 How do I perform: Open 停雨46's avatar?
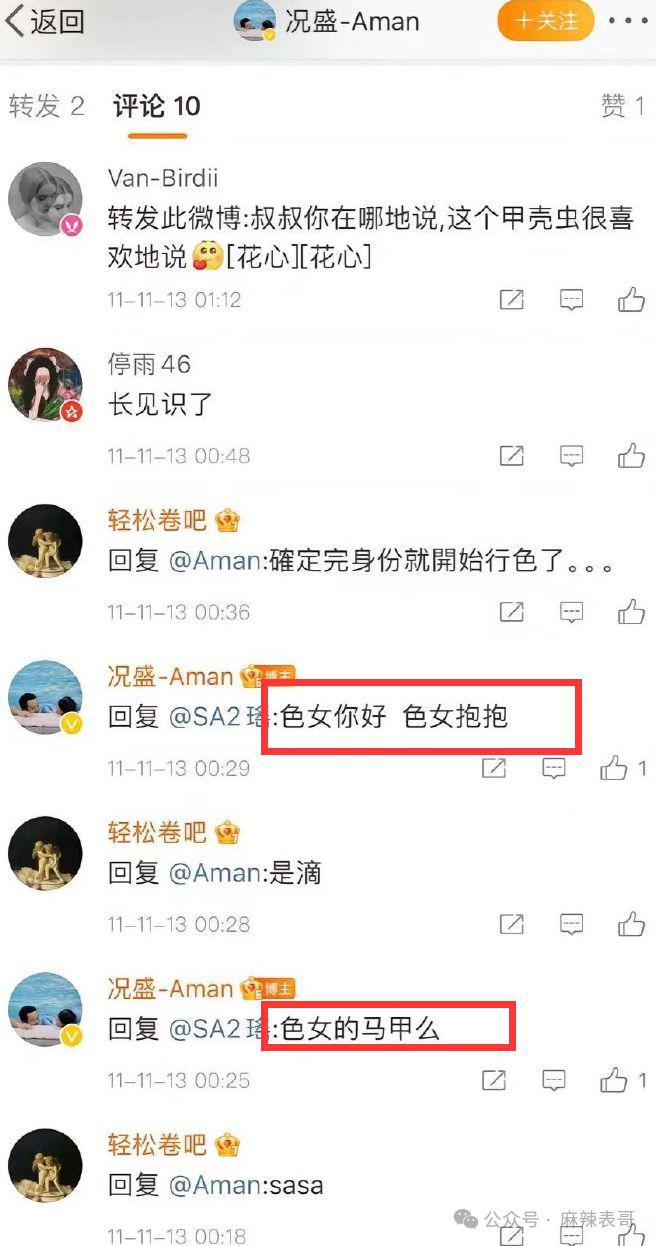[45, 385]
